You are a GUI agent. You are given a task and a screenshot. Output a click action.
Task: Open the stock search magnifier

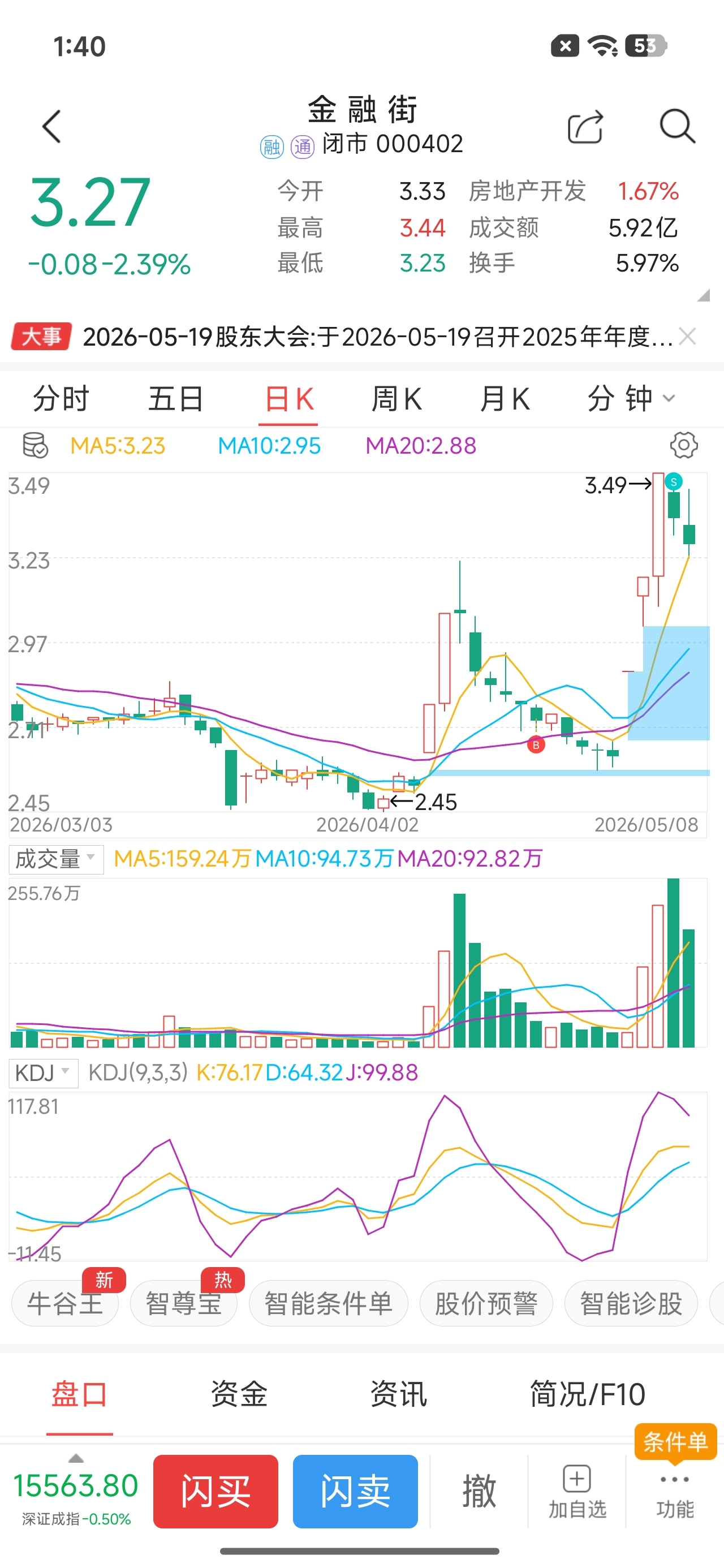click(677, 127)
